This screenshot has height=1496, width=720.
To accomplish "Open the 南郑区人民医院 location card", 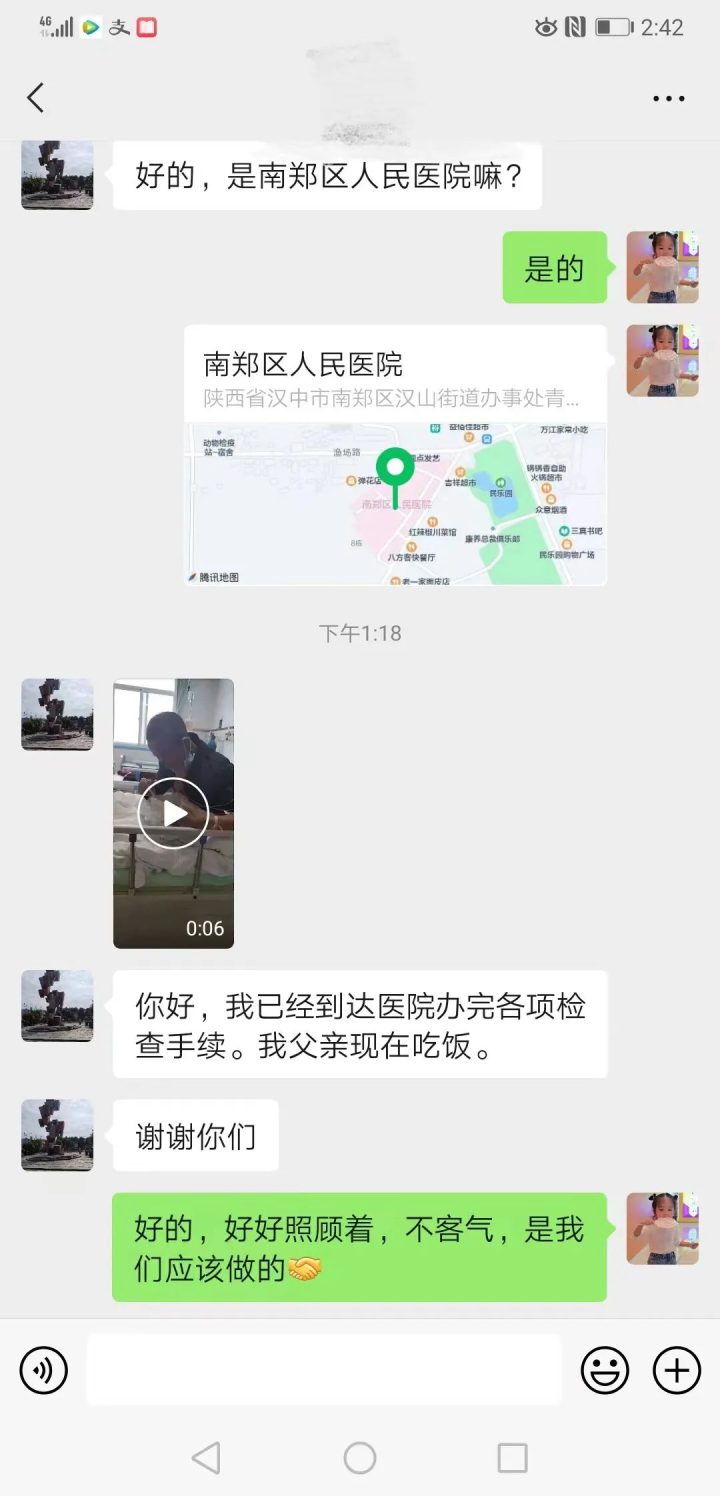I will tap(395, 455).
